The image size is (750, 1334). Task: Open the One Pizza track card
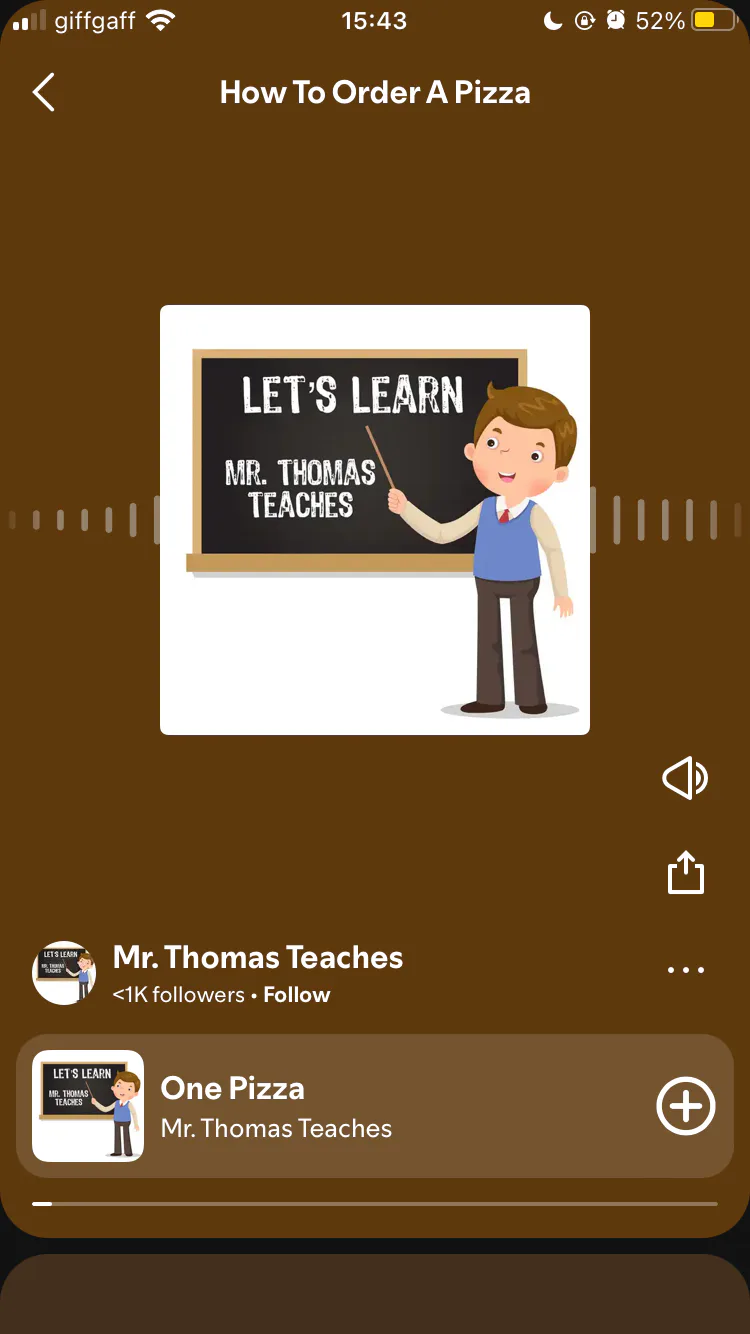click(375, 1106)
